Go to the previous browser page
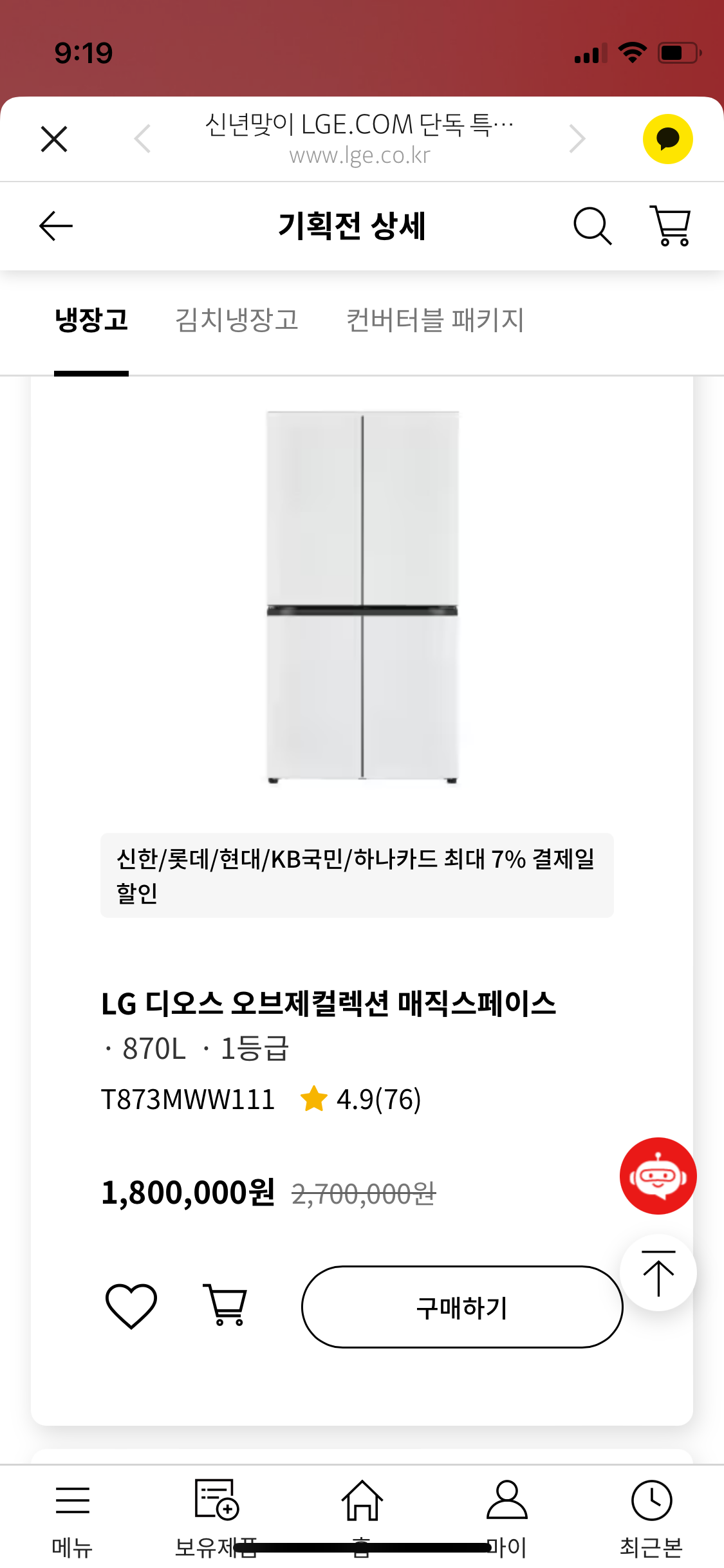 tap(142, 139)
